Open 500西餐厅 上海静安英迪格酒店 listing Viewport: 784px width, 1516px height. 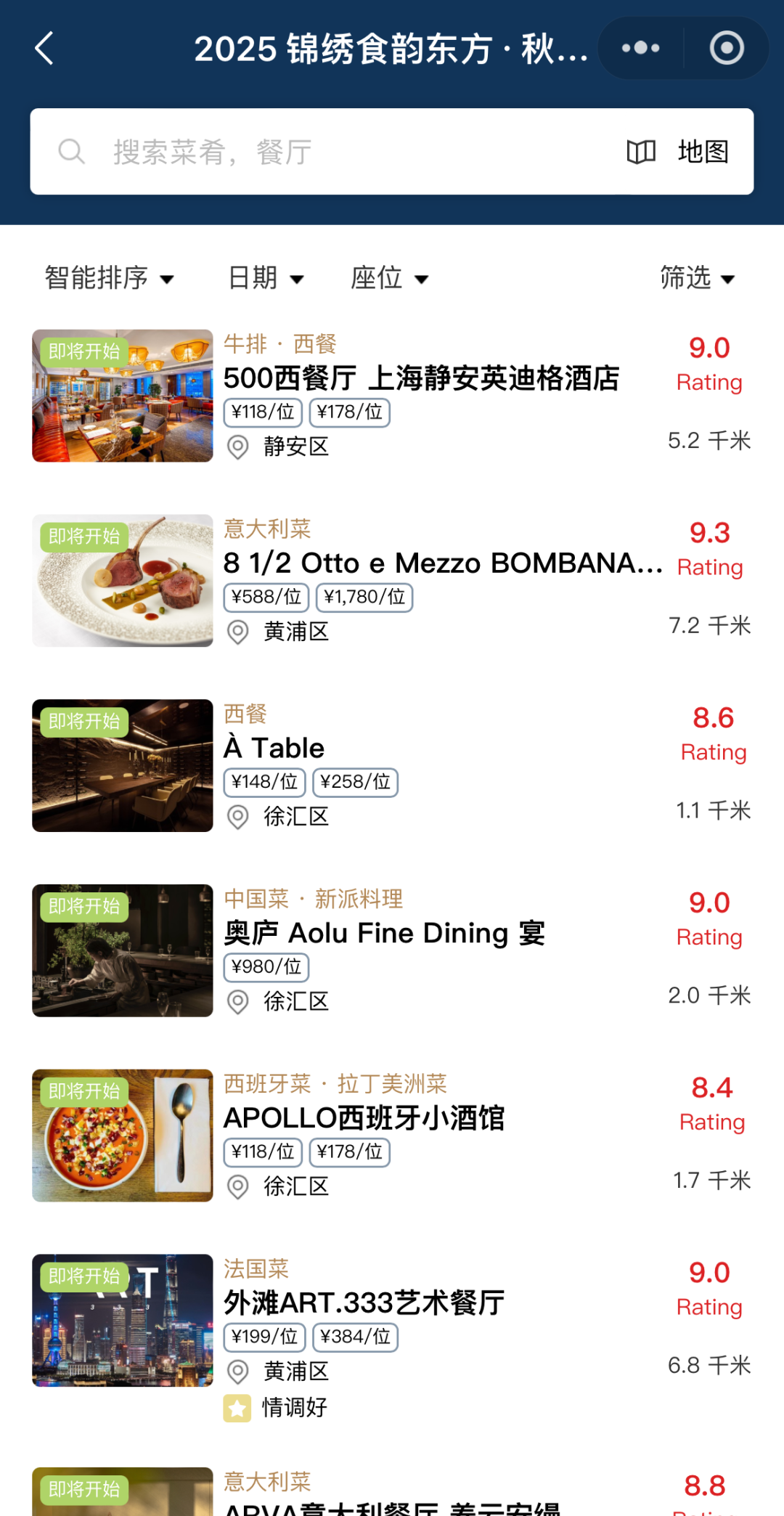[421, 378]
